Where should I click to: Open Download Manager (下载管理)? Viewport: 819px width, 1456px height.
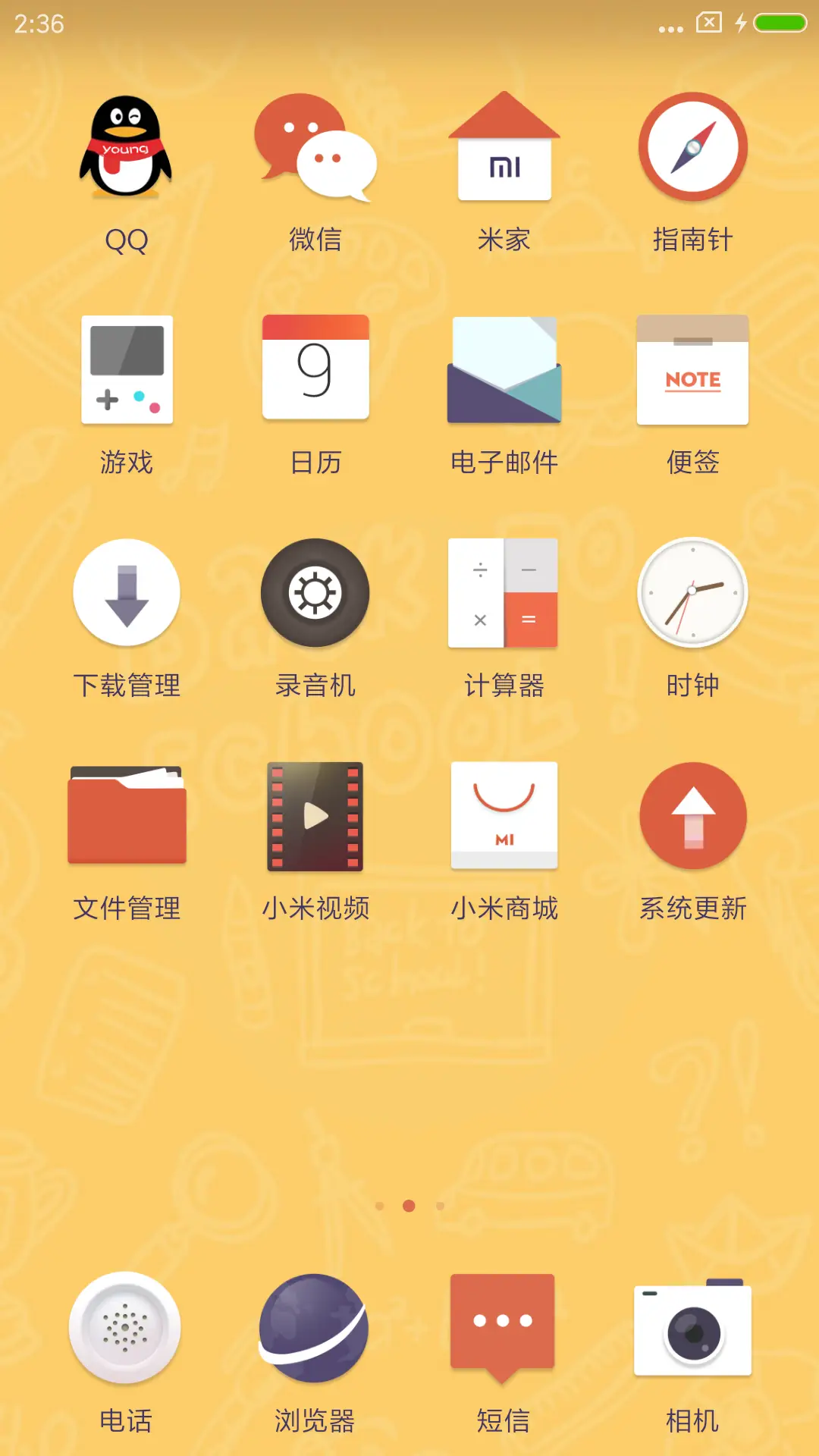click(127, 594)
